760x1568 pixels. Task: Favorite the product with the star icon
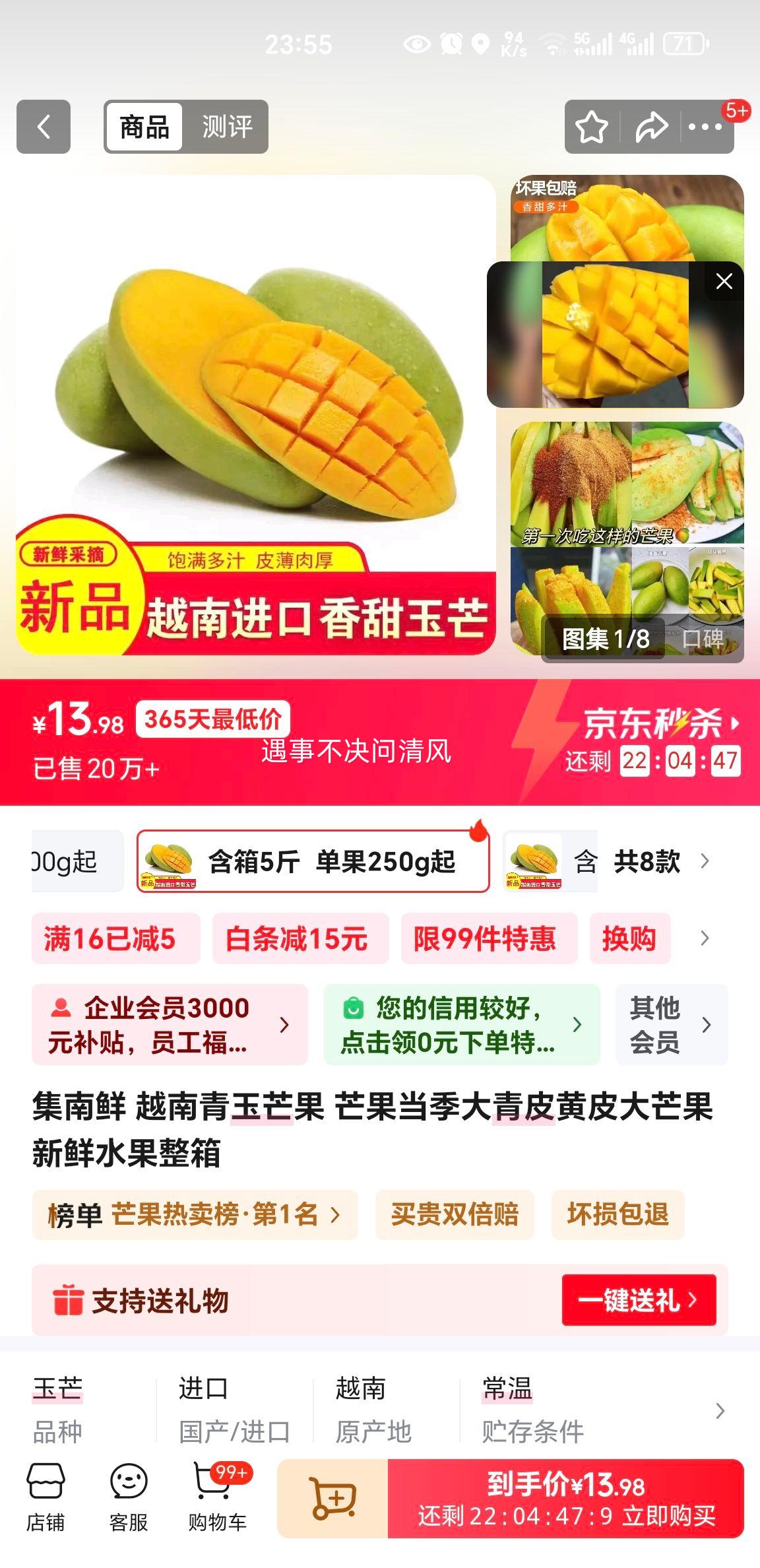(x=592, y=127)
